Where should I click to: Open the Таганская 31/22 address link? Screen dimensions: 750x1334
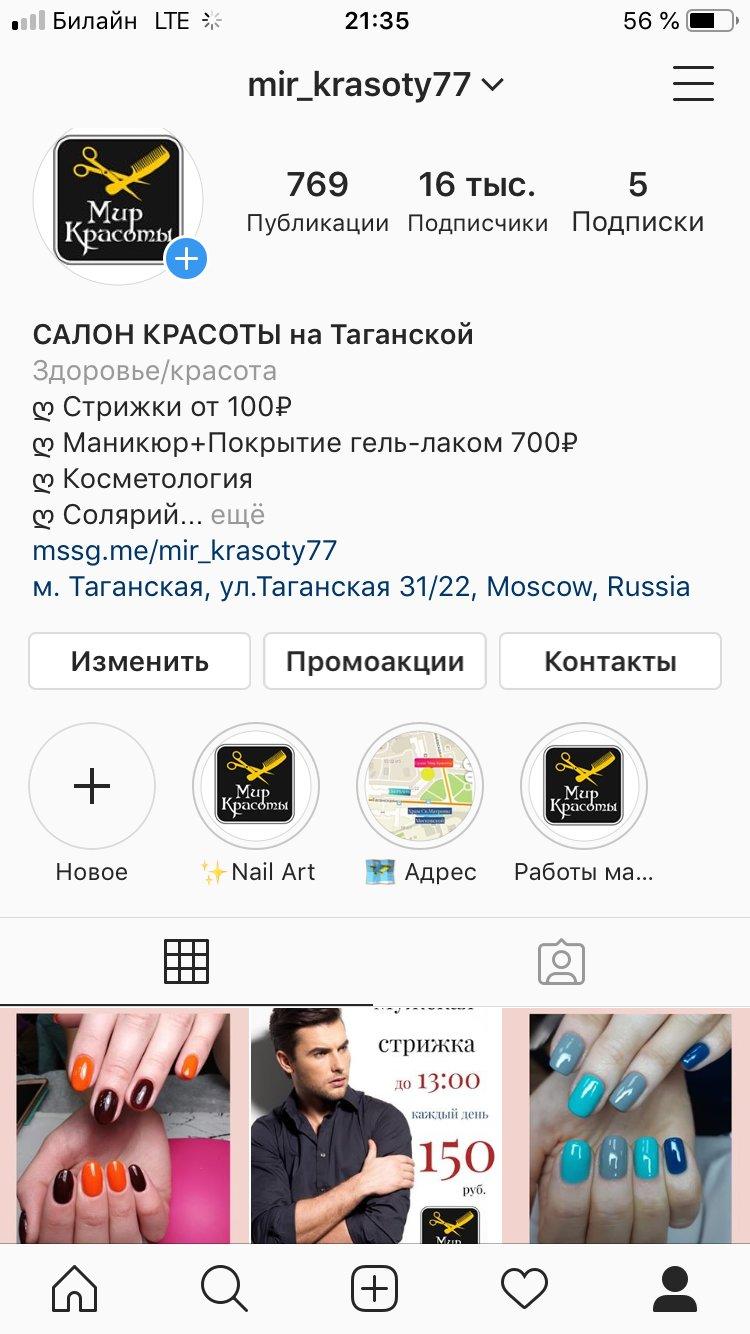point(361,586)
